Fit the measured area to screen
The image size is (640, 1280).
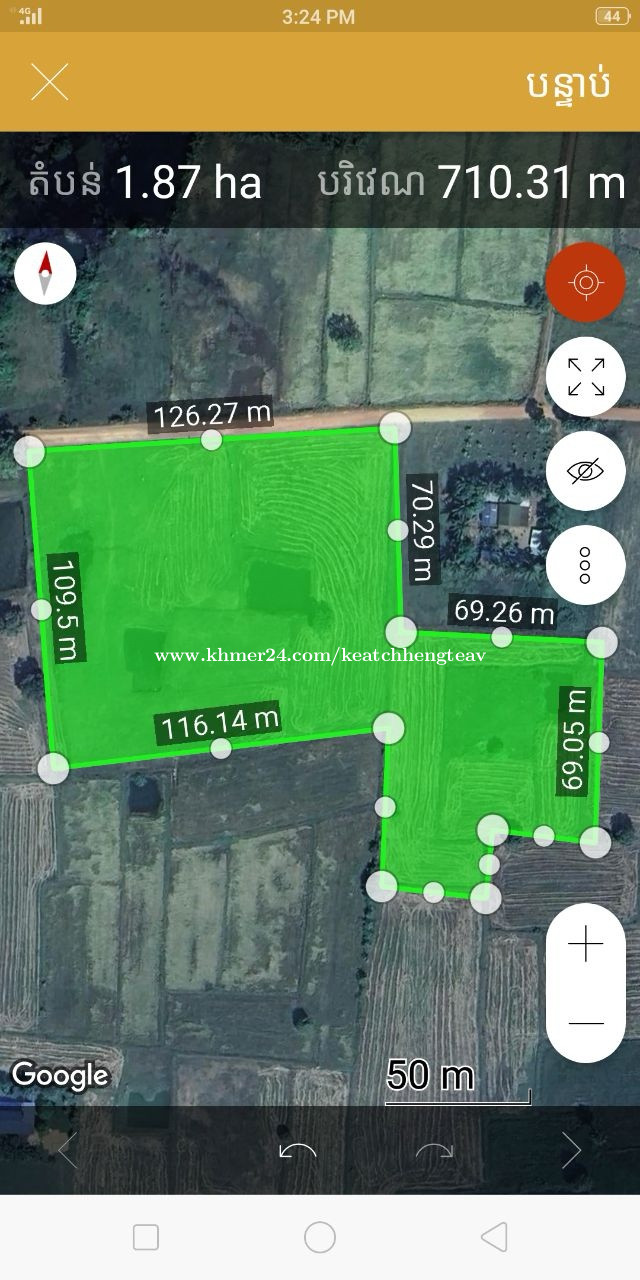point(585,377)
